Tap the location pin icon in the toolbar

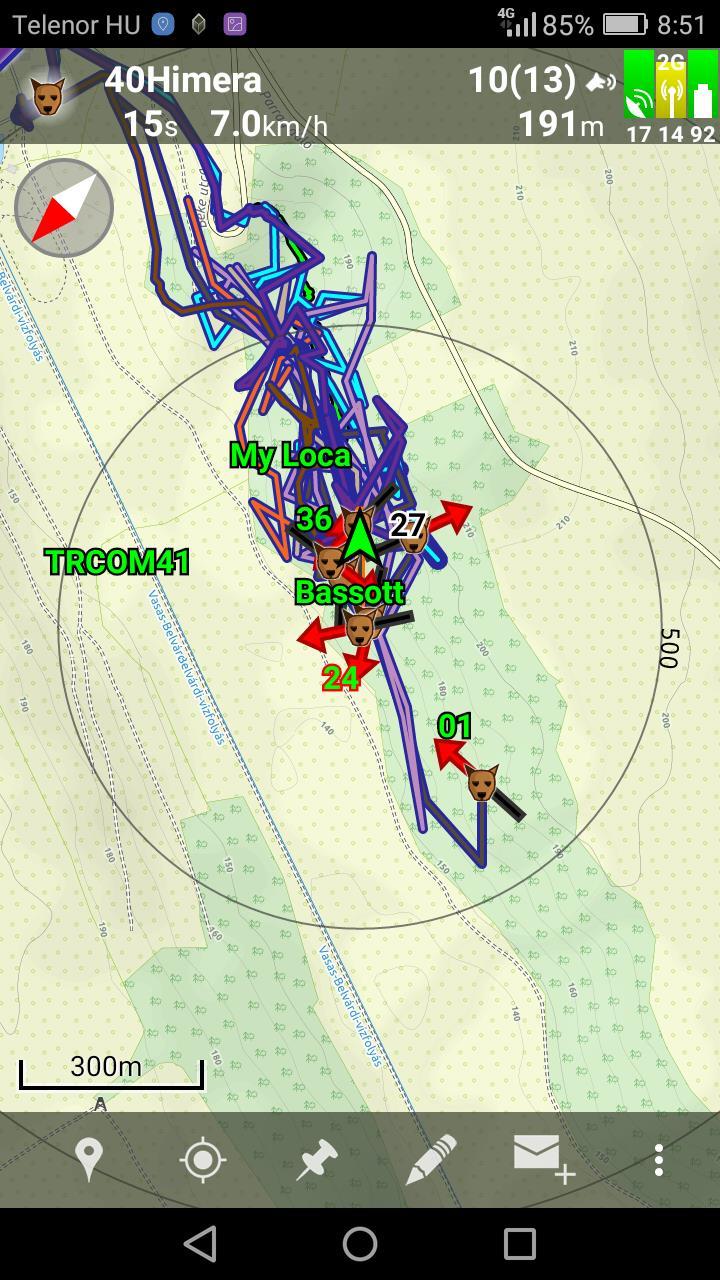tap(89, 1160)
